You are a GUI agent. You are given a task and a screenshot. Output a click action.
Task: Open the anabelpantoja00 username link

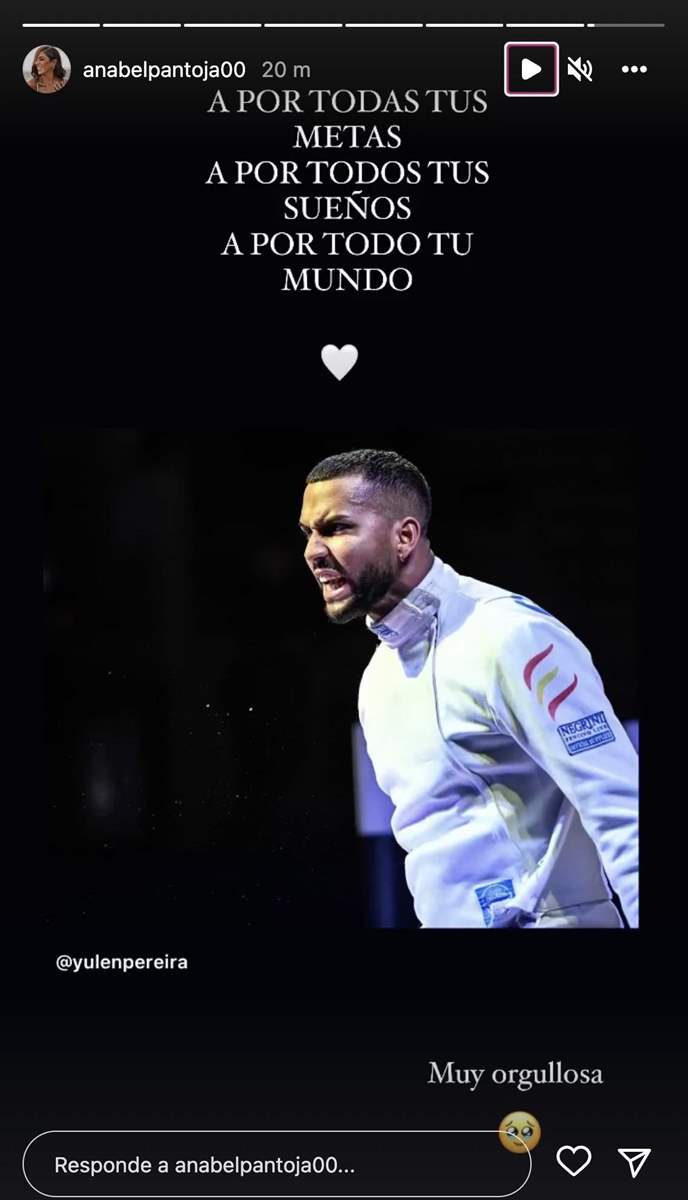pos(164,70)
